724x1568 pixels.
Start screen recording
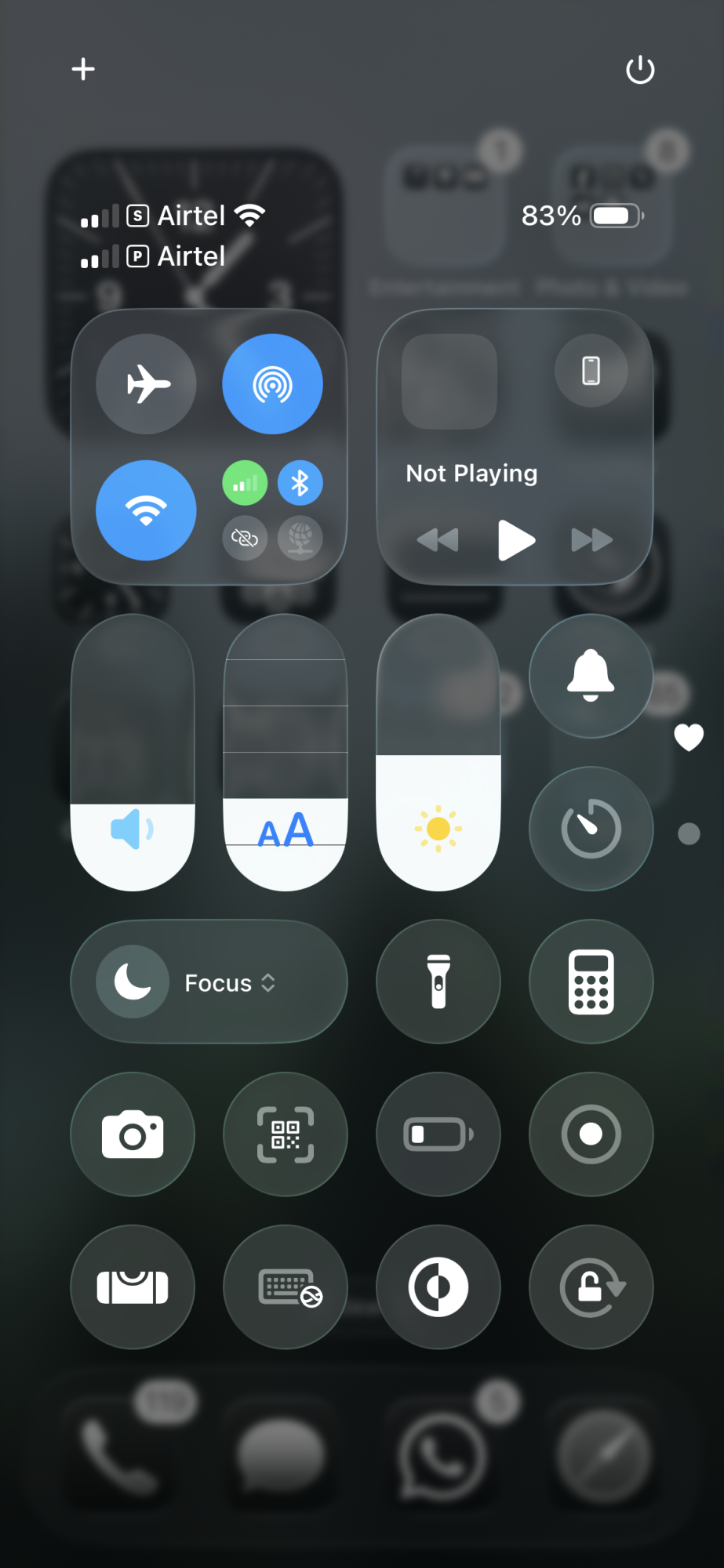tap(591, 1134)
